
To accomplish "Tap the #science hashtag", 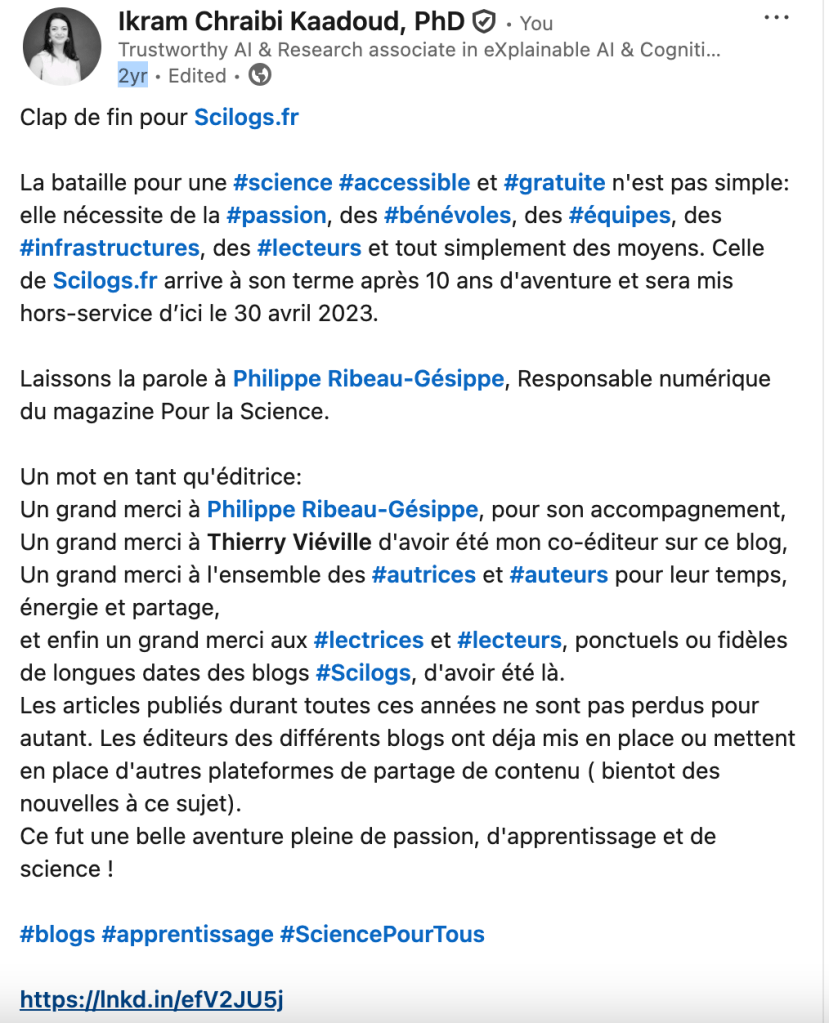I will pyautogui.click(x=282, y=182).
